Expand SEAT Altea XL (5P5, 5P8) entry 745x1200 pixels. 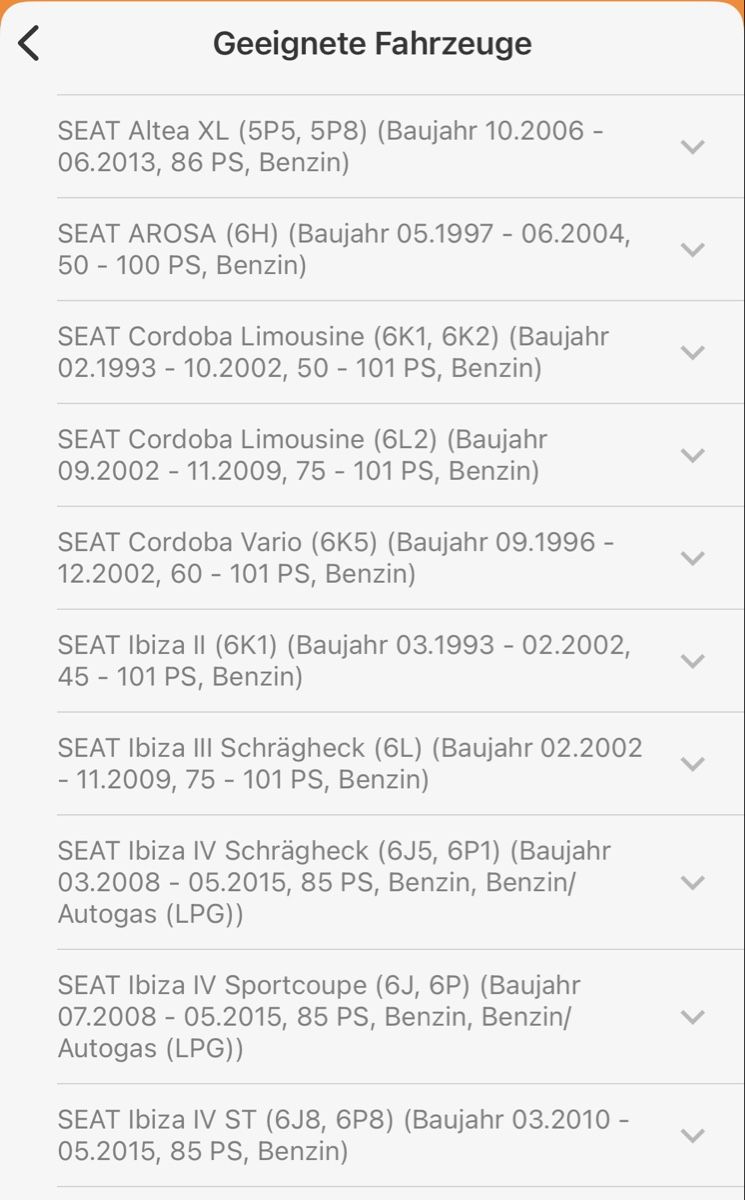[692, 147]
